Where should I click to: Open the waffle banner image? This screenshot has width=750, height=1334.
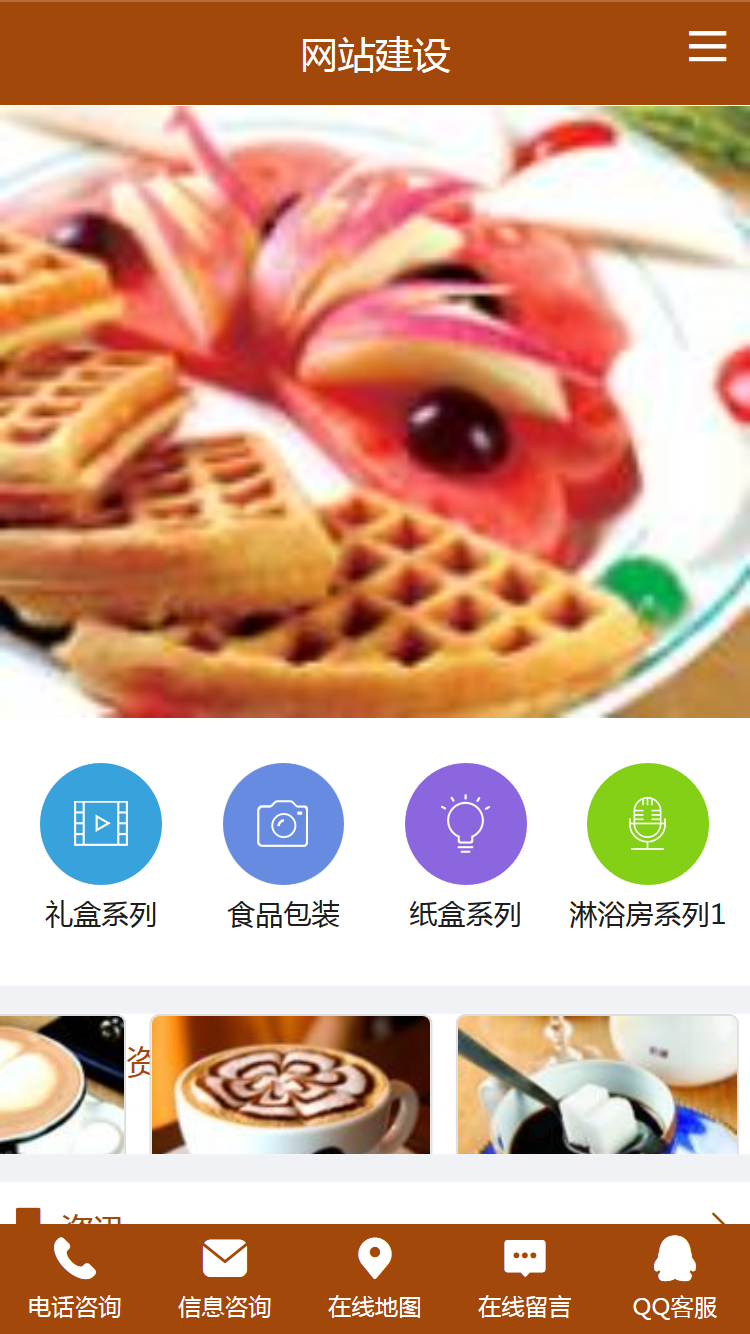coord(375,411)
